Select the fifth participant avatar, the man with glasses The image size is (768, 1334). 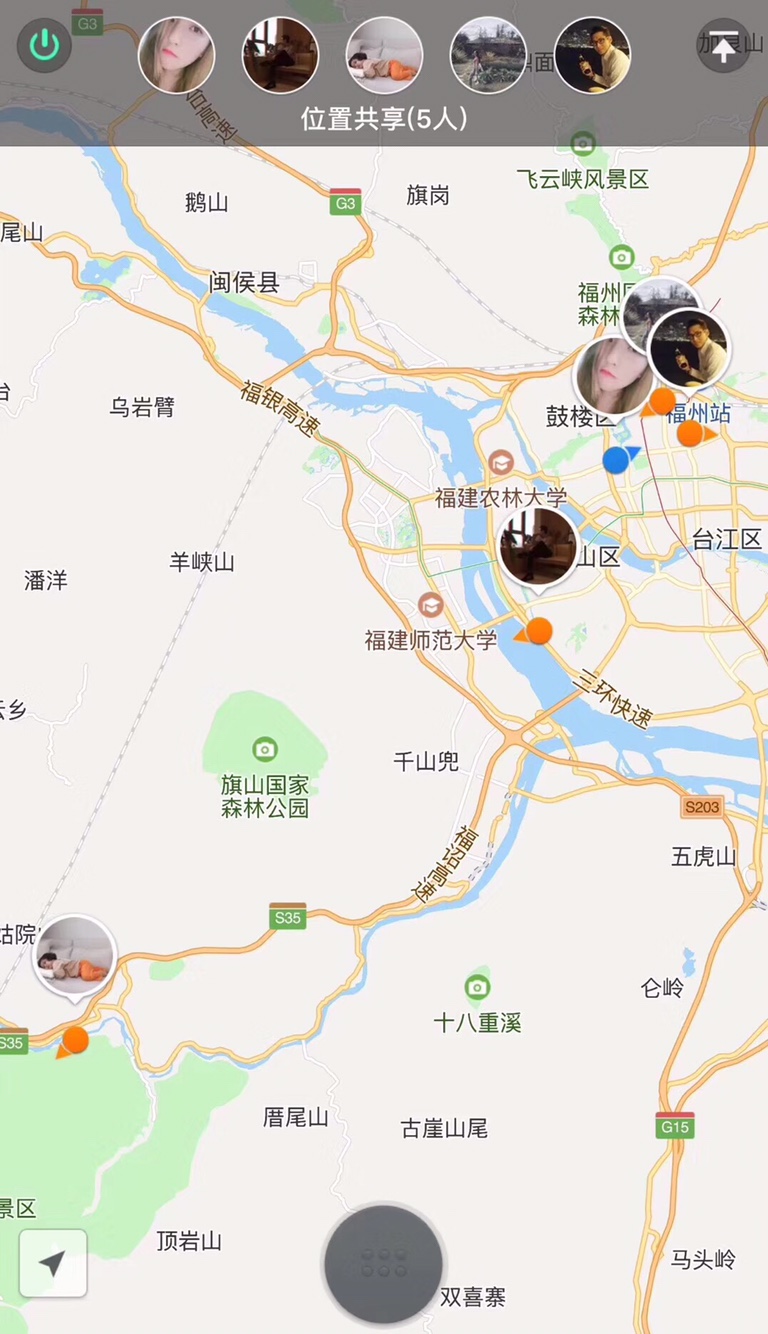pos(592,55)
